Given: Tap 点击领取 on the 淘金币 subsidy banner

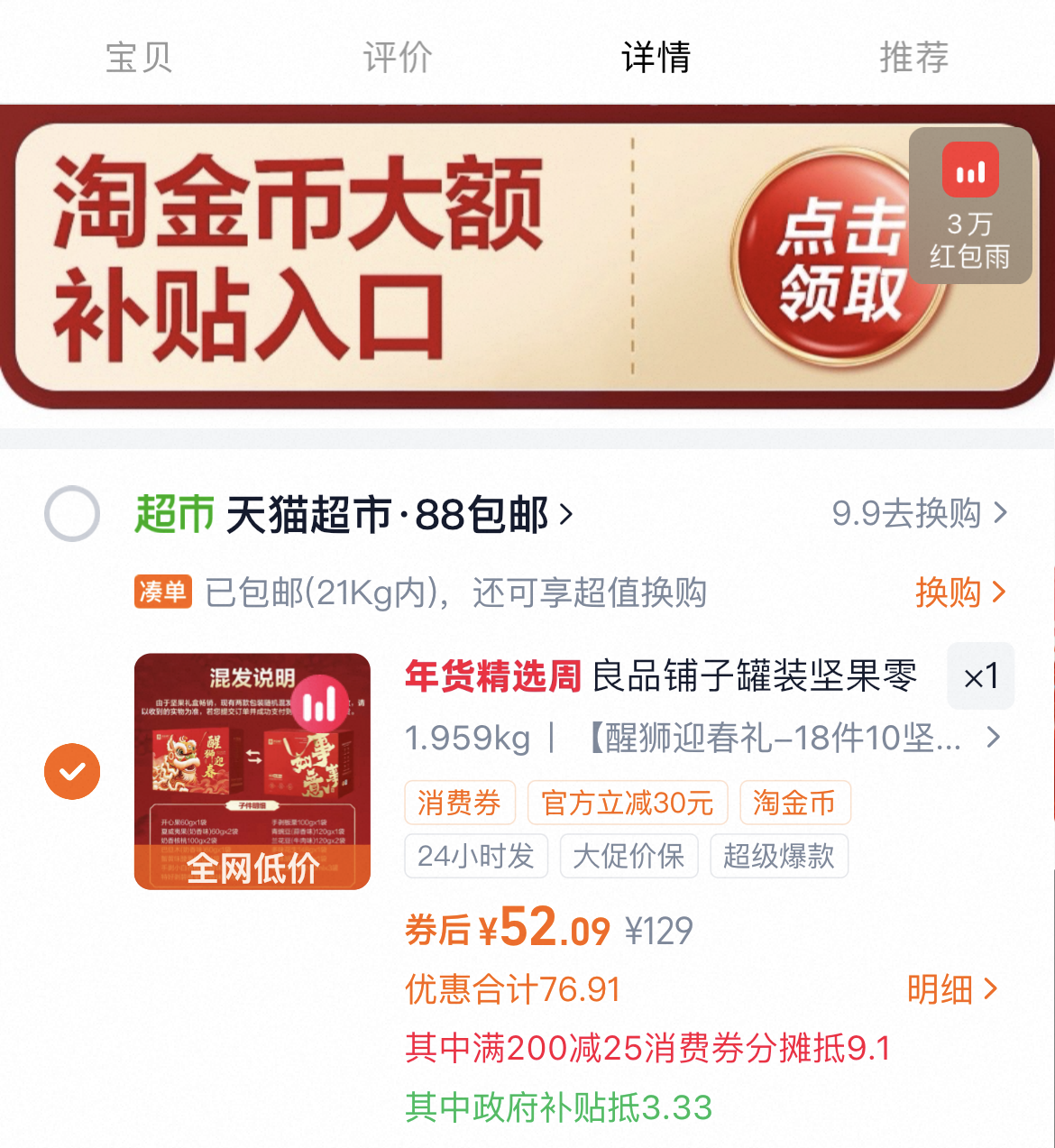Looking at the screenshot, I should (839, 260).
